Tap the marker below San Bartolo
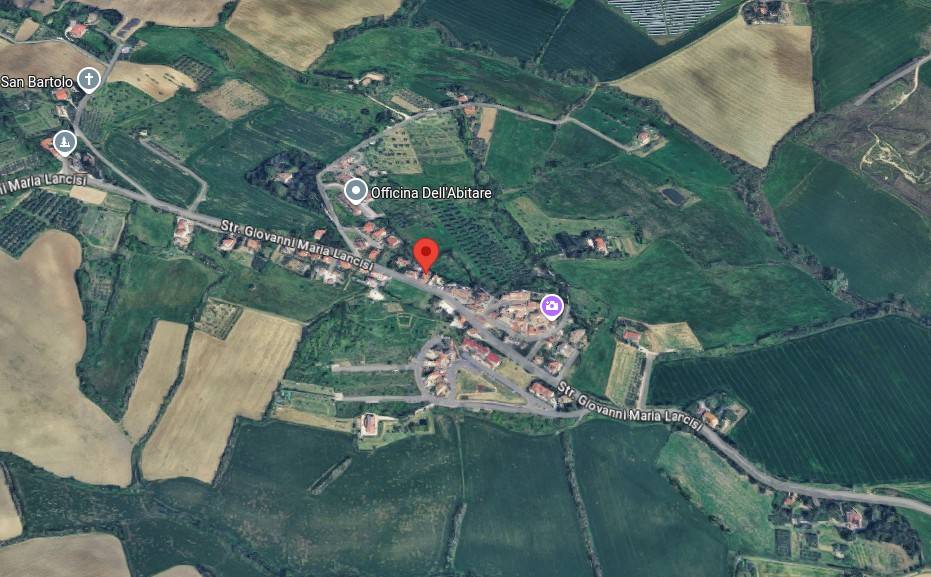The height and width of the screenshot is (577, 931). click(x=65, y=142)
